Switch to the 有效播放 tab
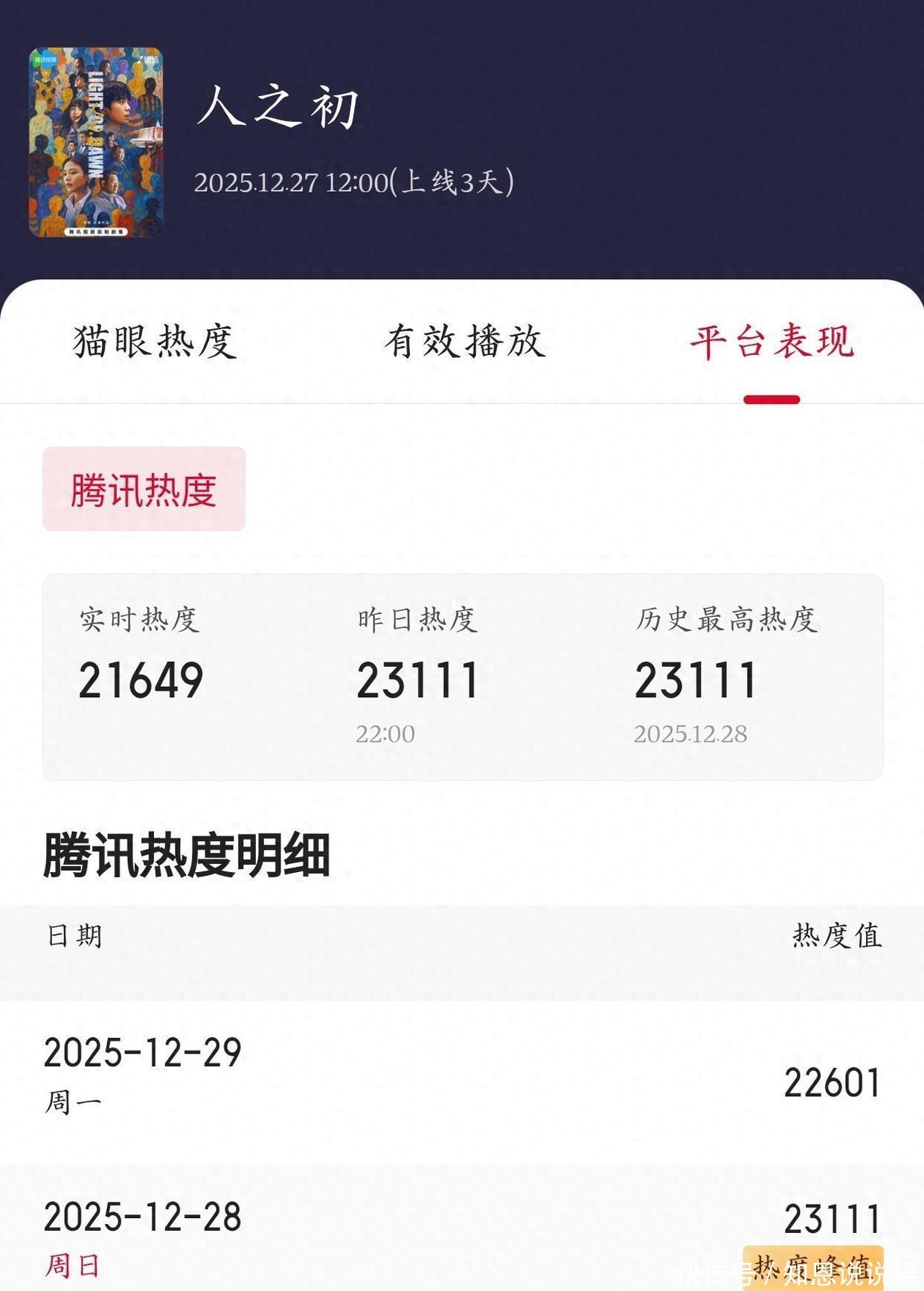The height and width of the screenshot is (1291, 924). pyautogui.click(x=465, y=342)
